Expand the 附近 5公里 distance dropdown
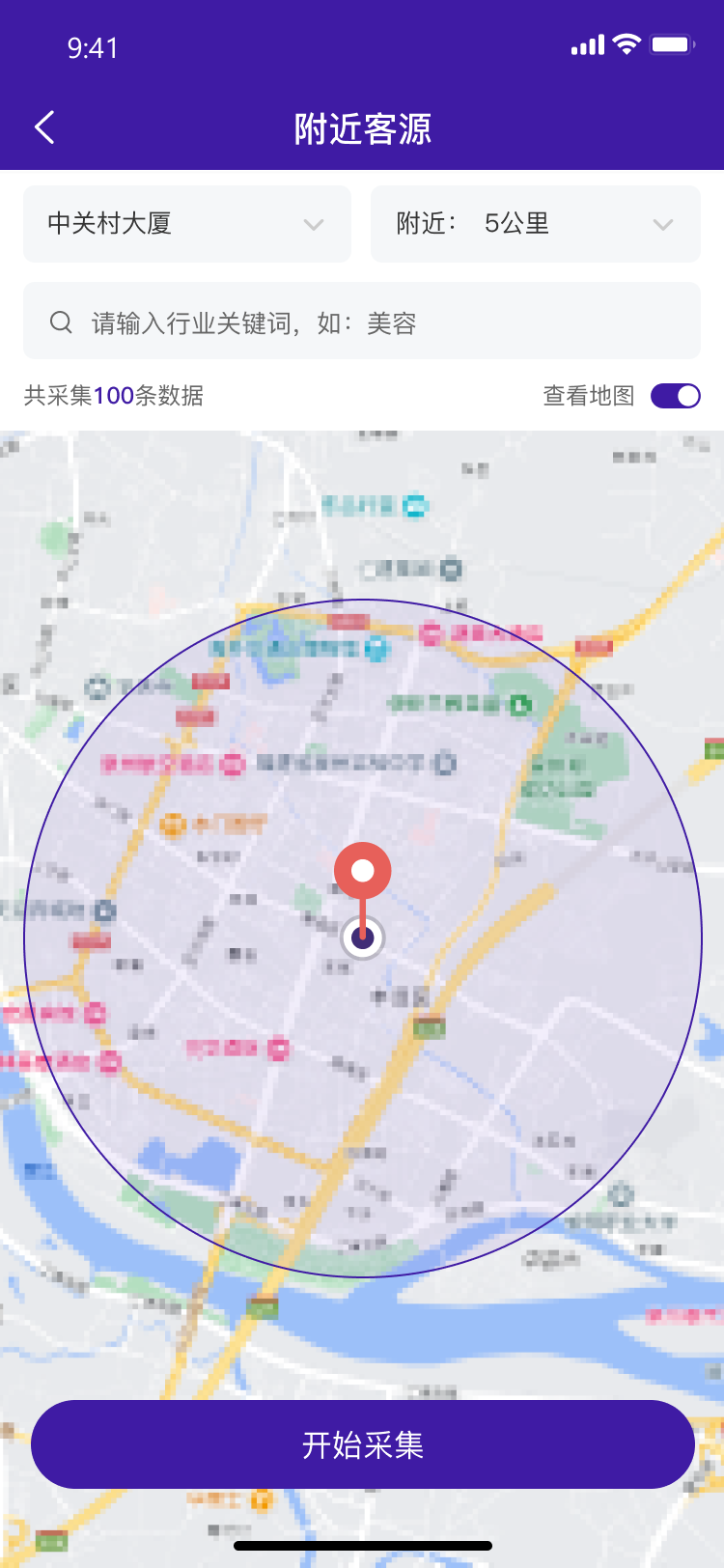724x1568 pixels. 536,224
